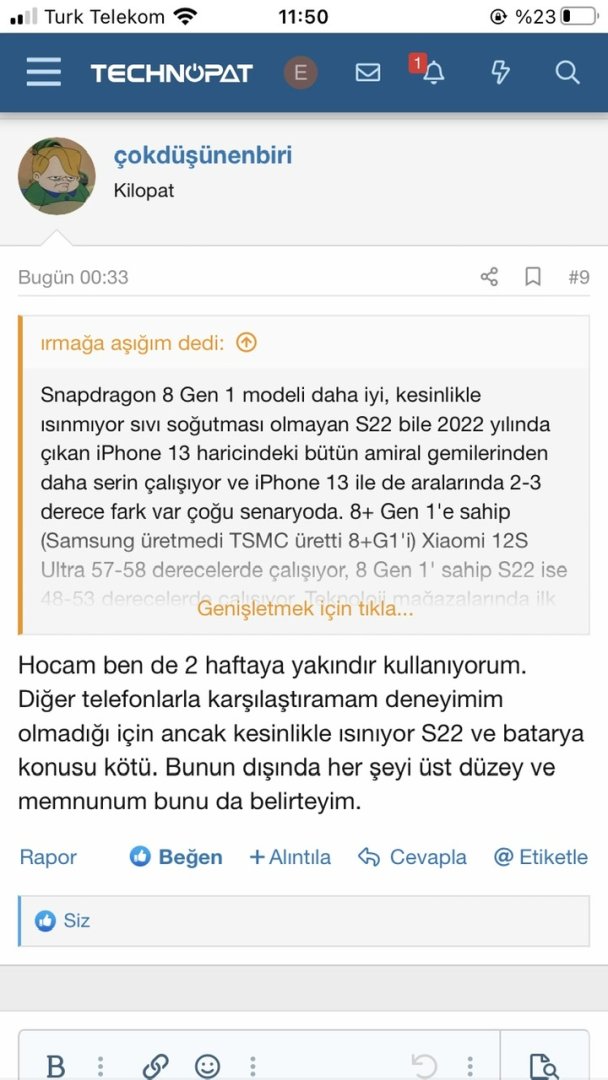Open the forum search
Viewport: 608px width, 1080px height.
coord(567,73)
